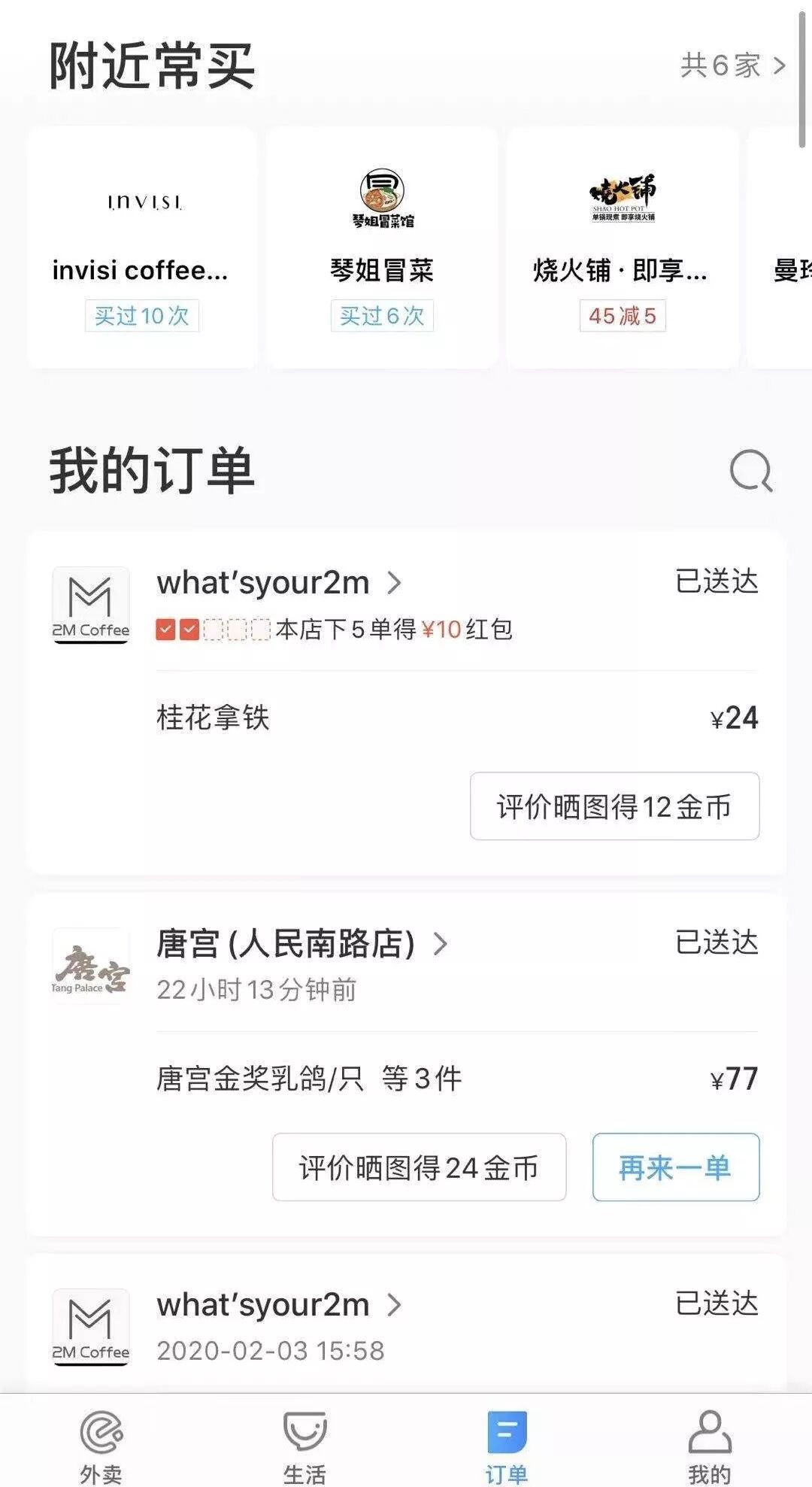Screen dimensions: 812x1487
Task: Open the 共6家 nearby shops list
Action: [x=733, y=65]
